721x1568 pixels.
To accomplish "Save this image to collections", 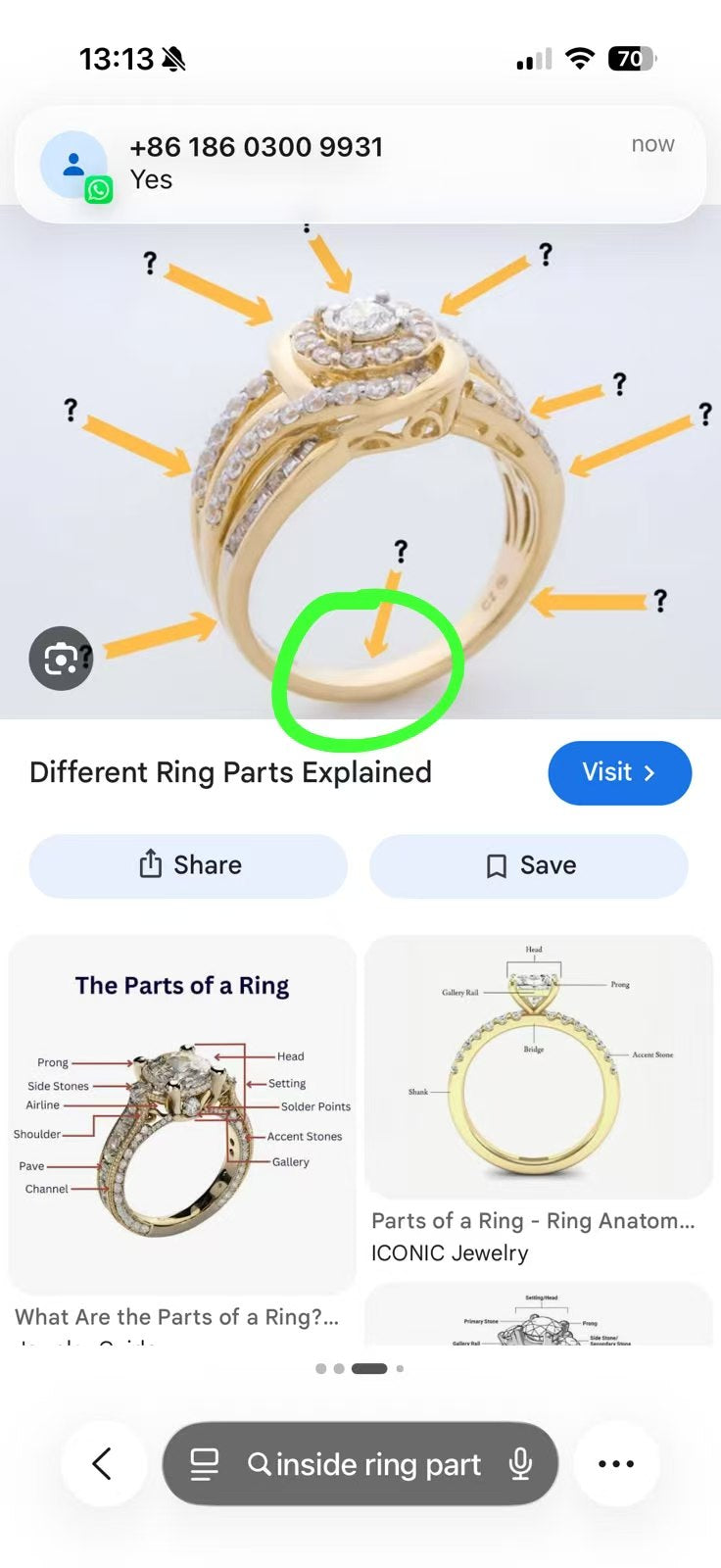I will (529, 865).
